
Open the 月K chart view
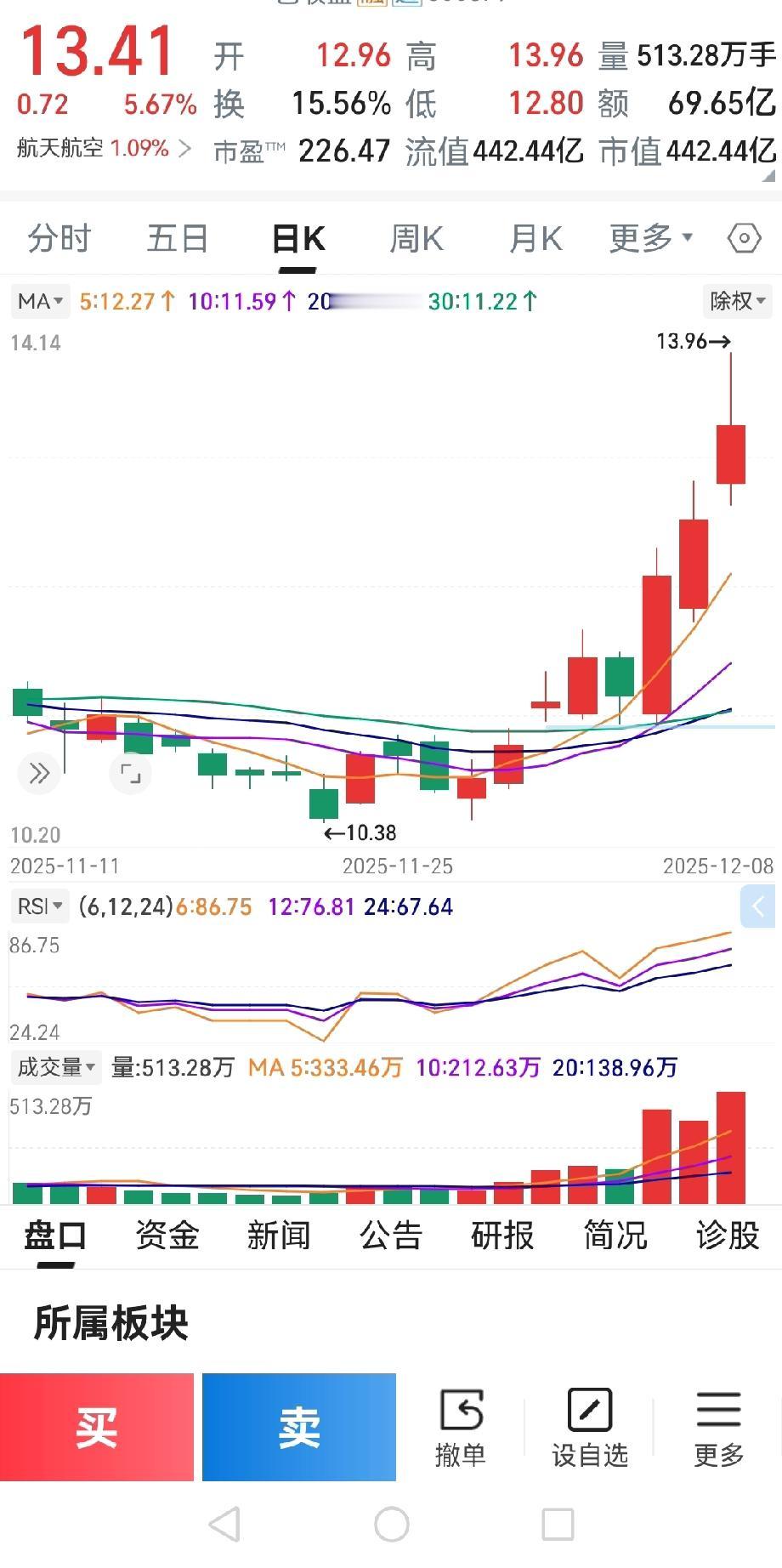click(535, 239)
